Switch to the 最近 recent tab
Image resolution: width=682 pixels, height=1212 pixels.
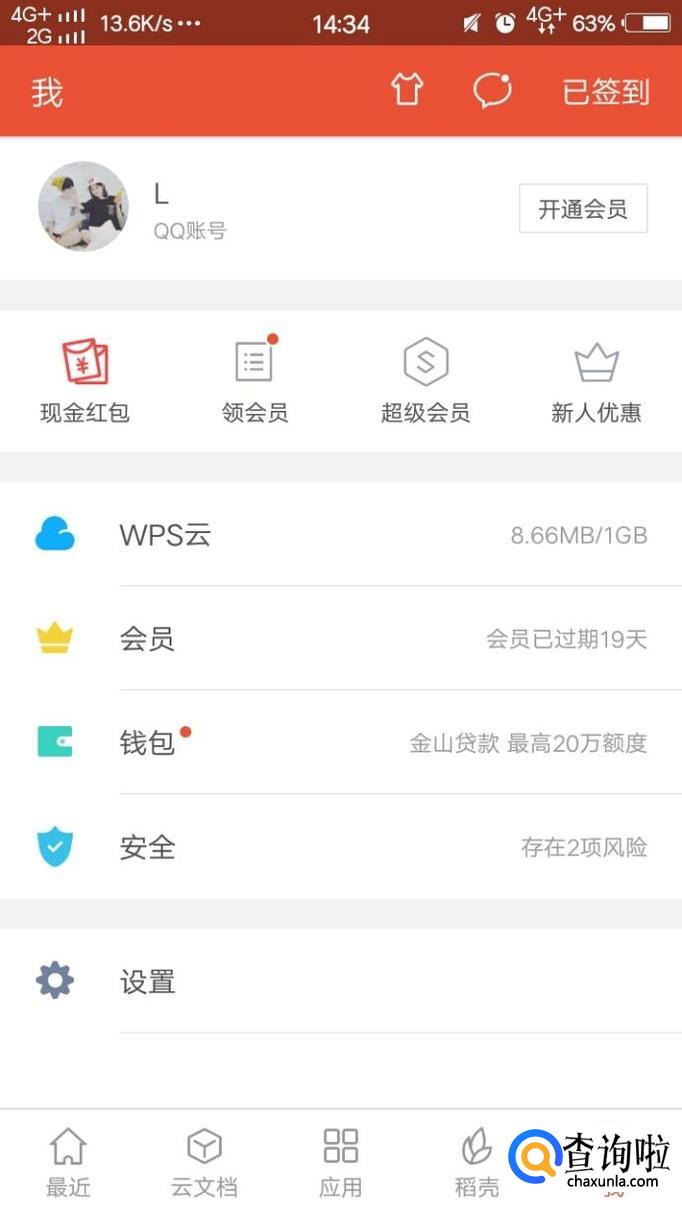coord(68,1162)
